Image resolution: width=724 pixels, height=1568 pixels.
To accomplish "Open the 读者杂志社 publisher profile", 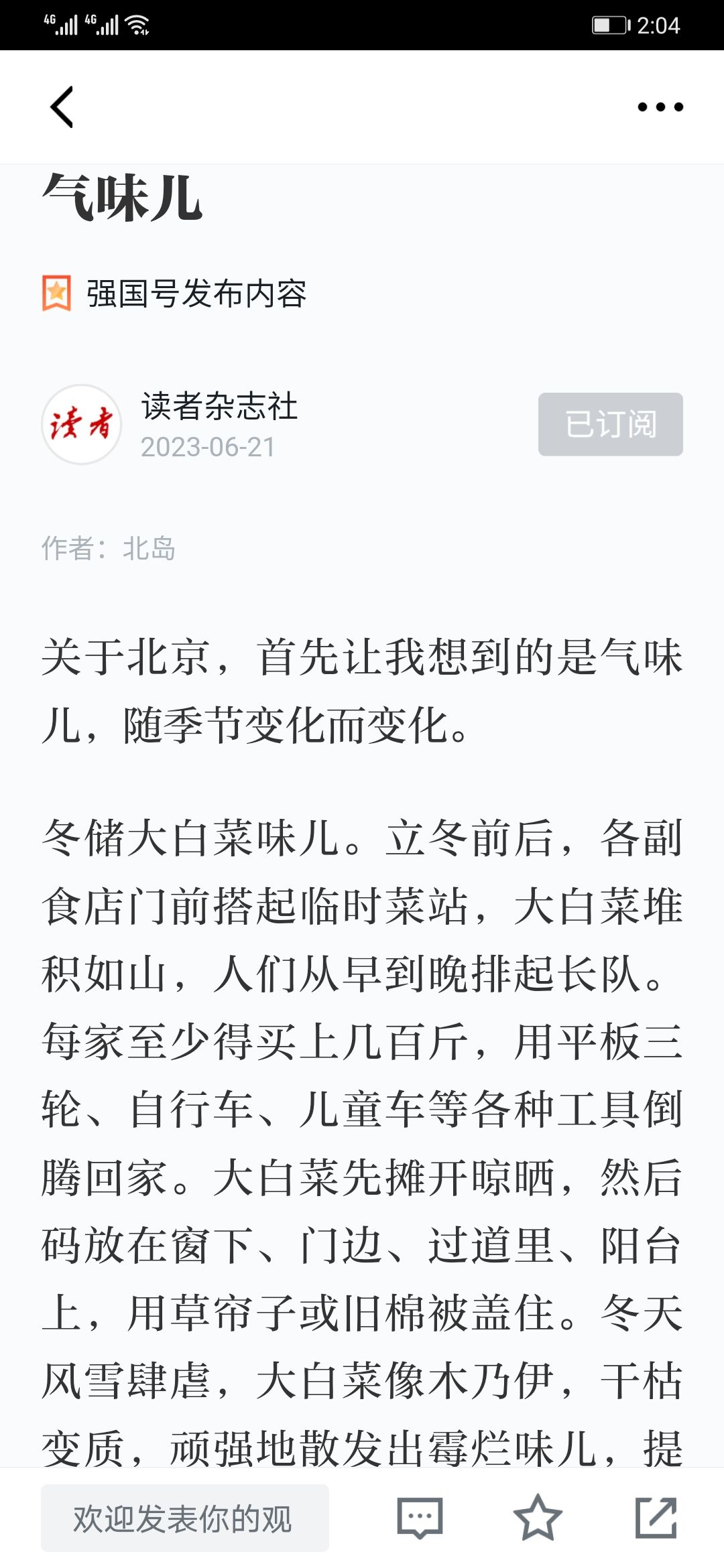I will (x=219, y=406).
